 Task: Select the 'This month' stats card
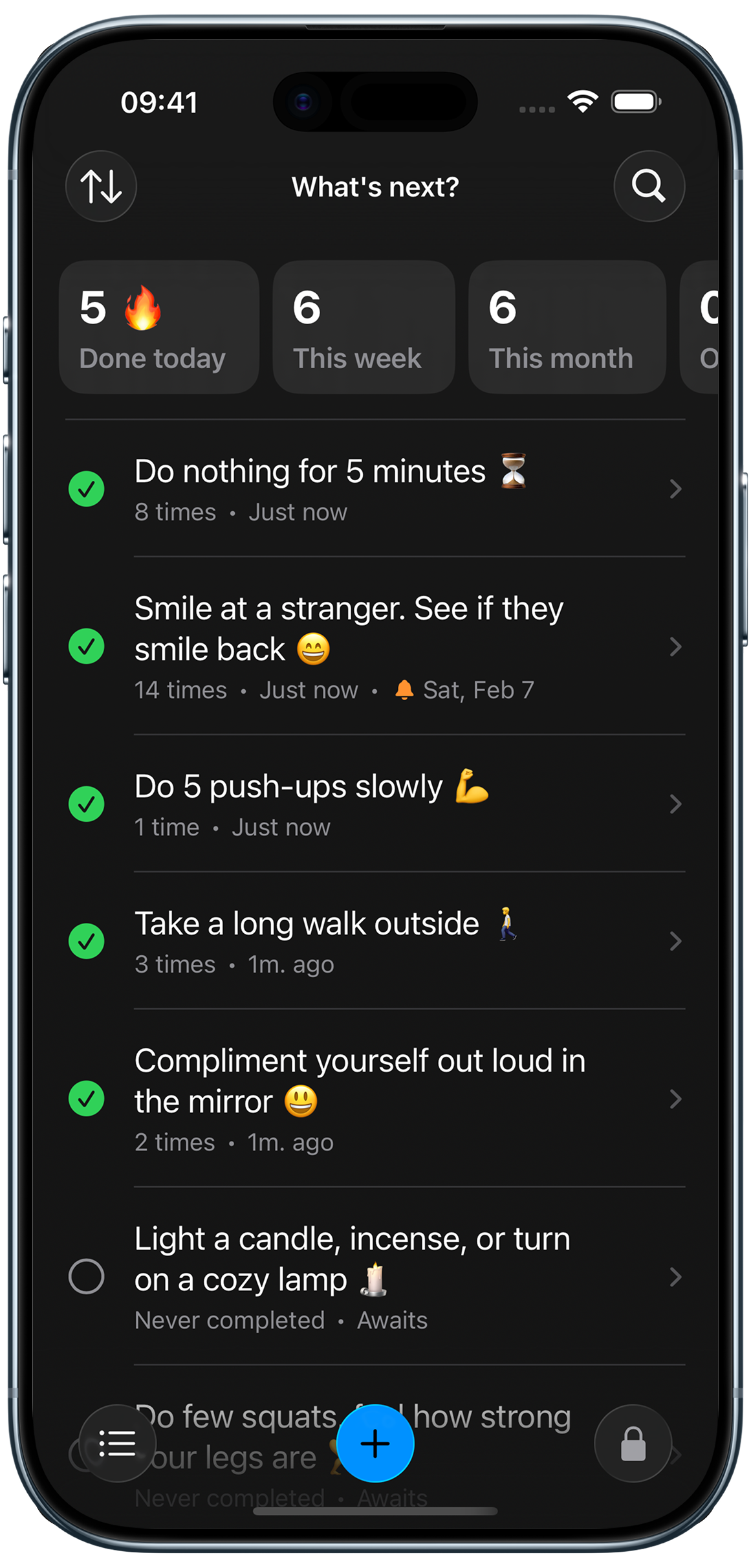pyautogui.click(x=567, y=325)
